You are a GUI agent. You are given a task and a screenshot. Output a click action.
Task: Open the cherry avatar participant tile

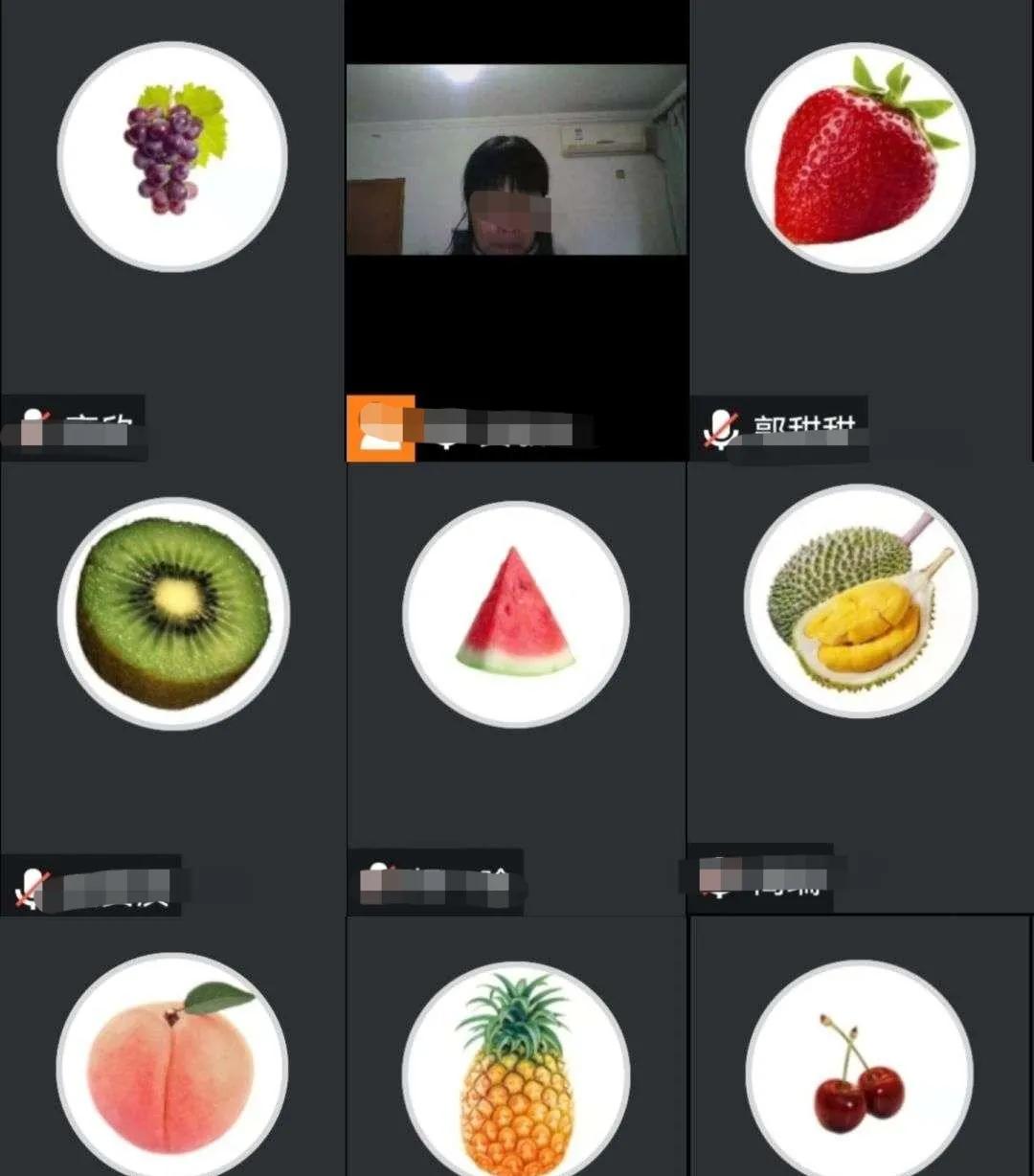coord(860,1068)
